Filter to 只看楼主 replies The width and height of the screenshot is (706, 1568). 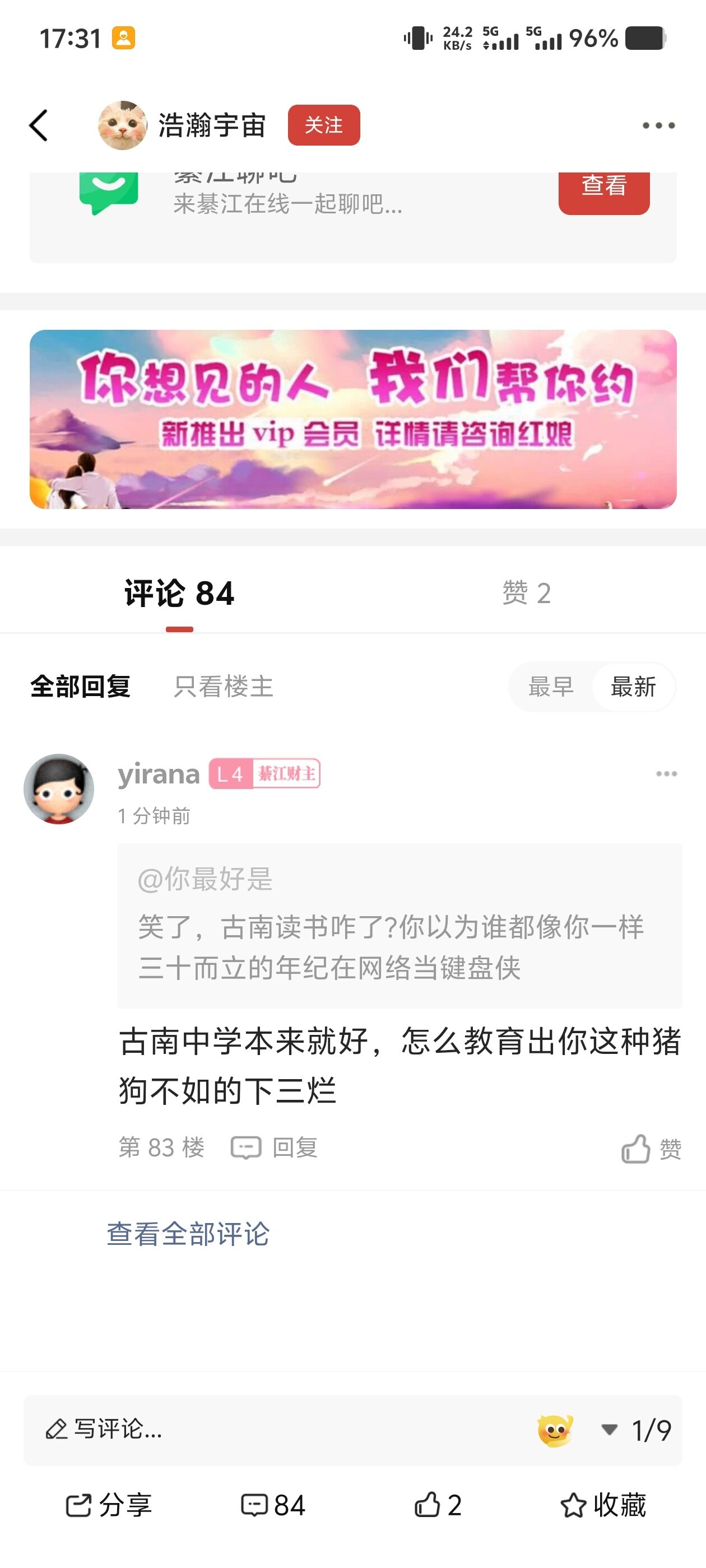tap(224, 687)
